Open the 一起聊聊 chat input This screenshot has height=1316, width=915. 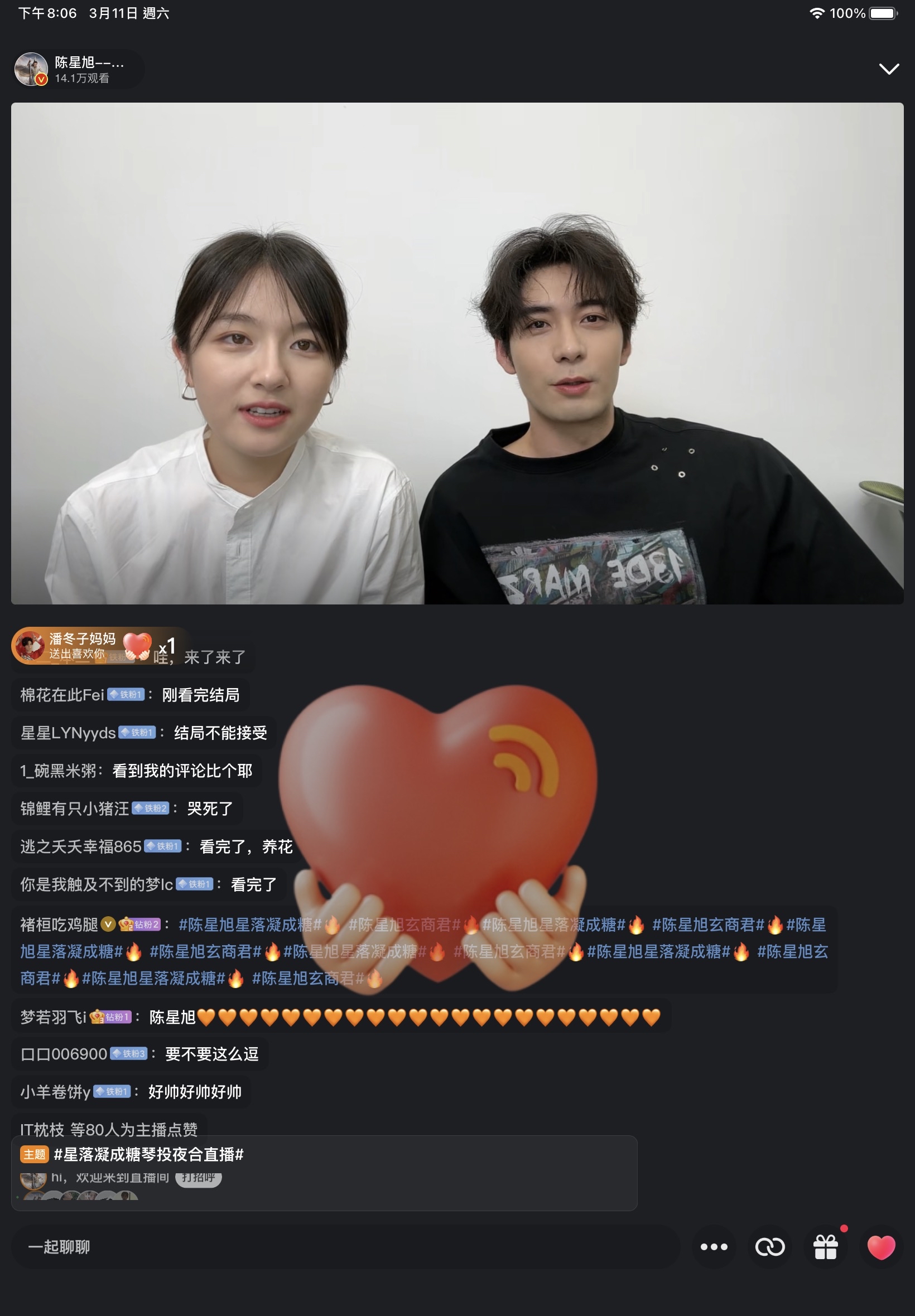click(x=344, y=1246)
